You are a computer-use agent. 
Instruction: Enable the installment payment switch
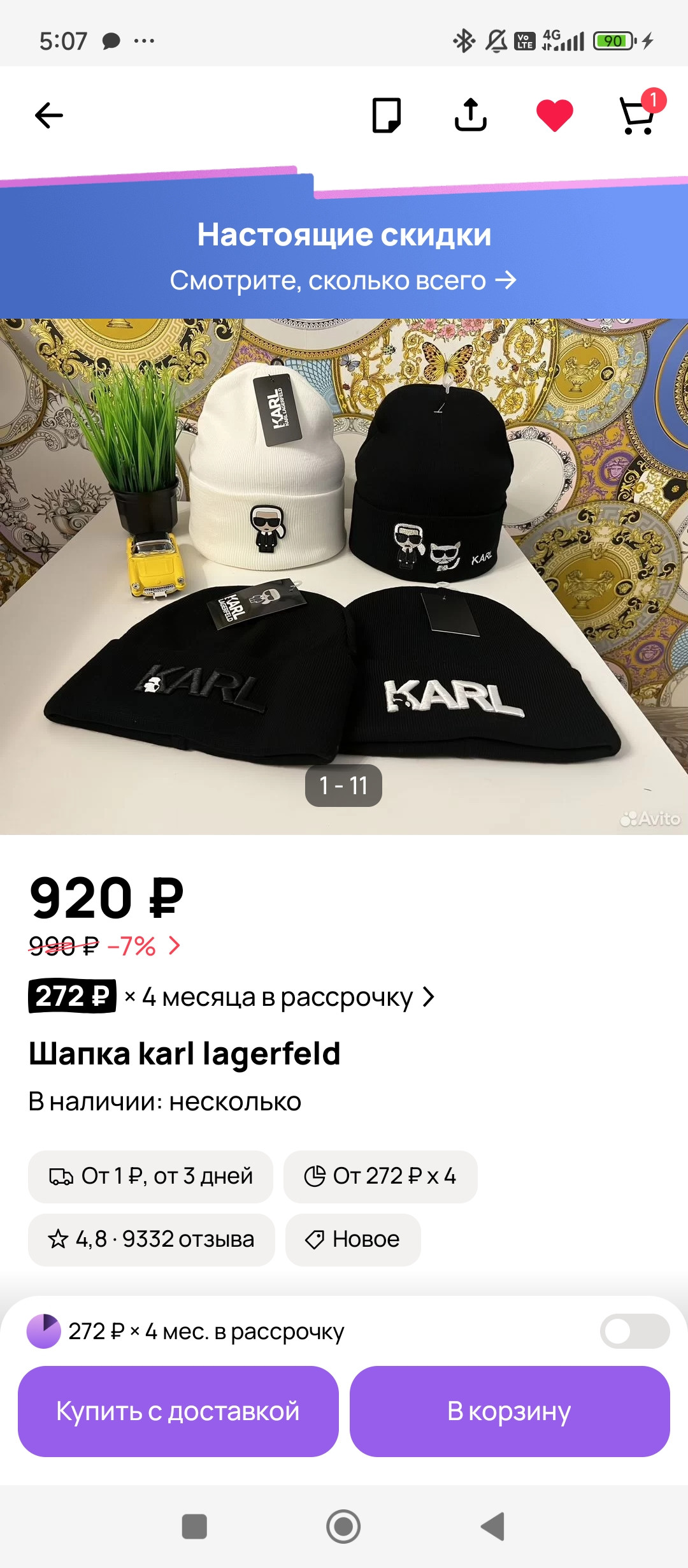pos(634,1331)
